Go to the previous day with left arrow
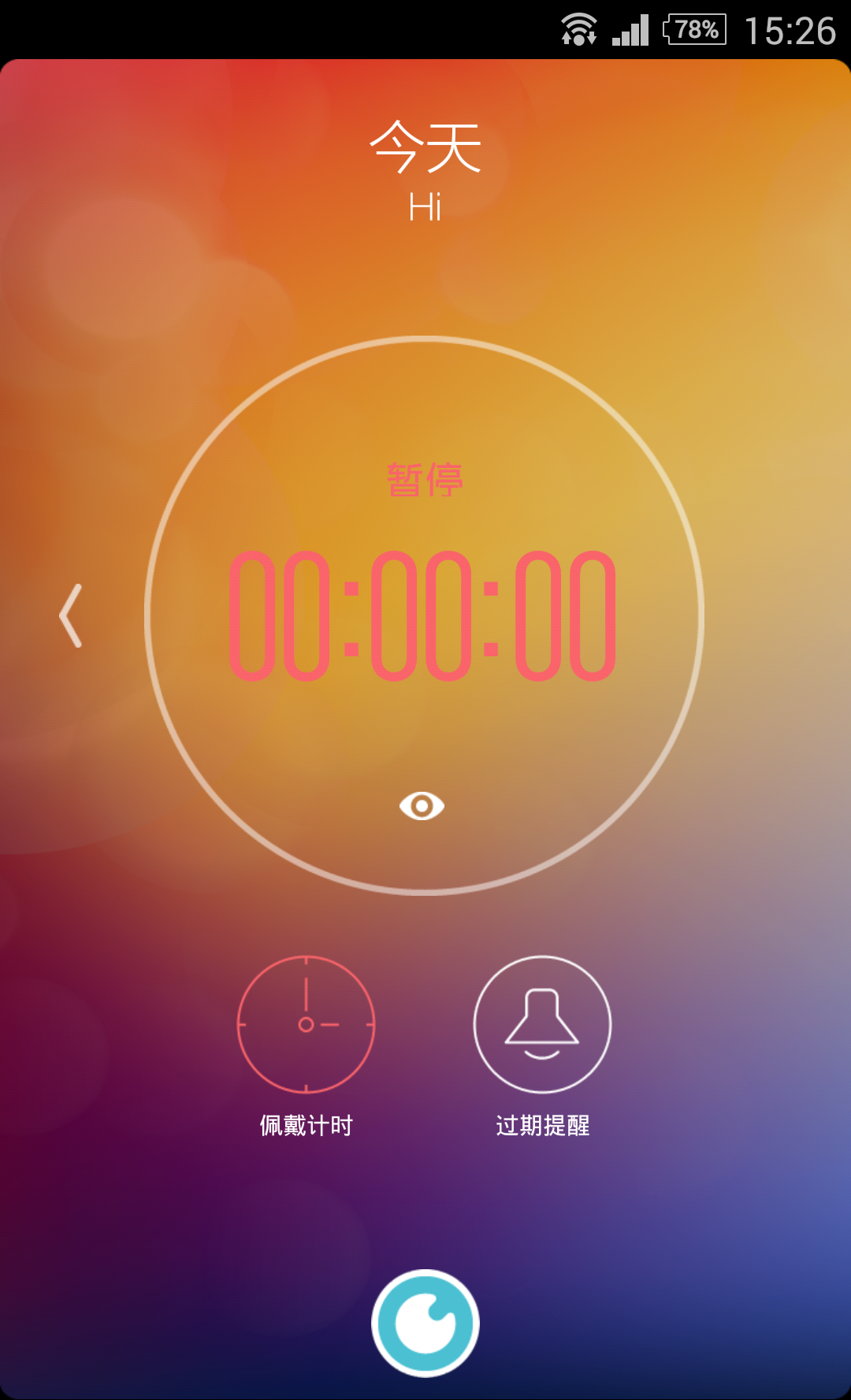Image resolution: width=851 pixels, height=1400 pixels. click(71, 616)
